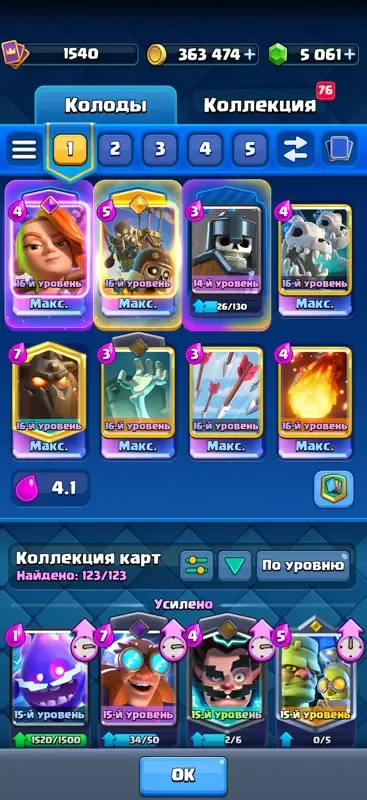Tap the Arrows spell card

(x=226, y=403)
